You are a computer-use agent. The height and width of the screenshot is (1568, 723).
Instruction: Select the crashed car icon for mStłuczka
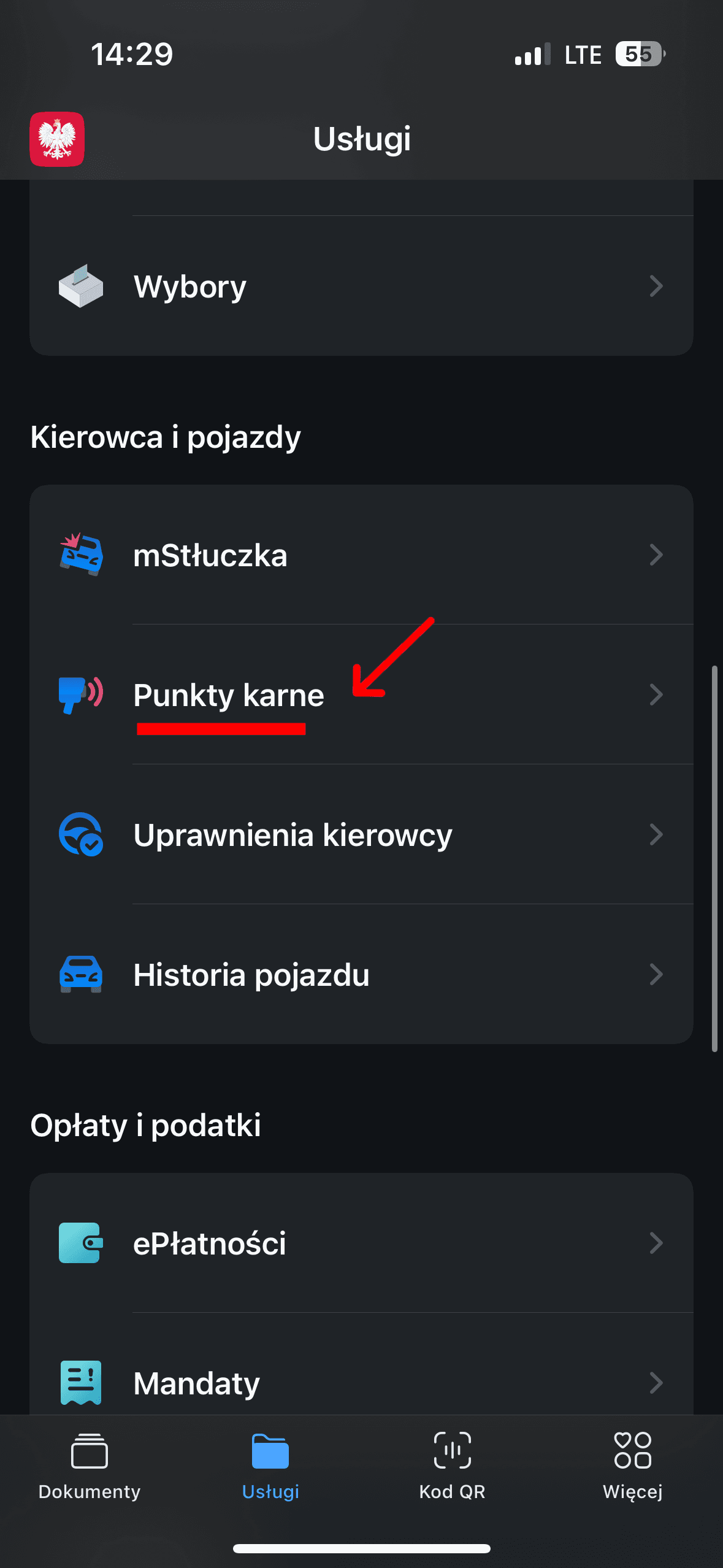tap(81, 555)
